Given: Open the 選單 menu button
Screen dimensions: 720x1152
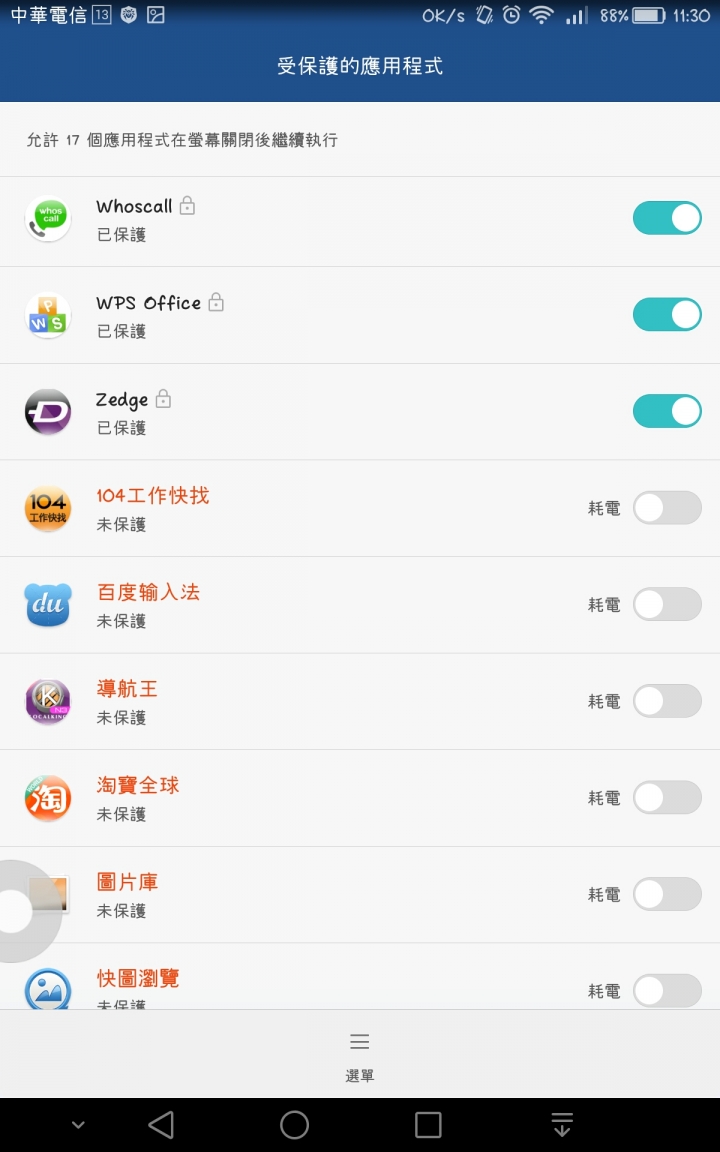Looking at the screenshot, I should [x=360, y=1054].
